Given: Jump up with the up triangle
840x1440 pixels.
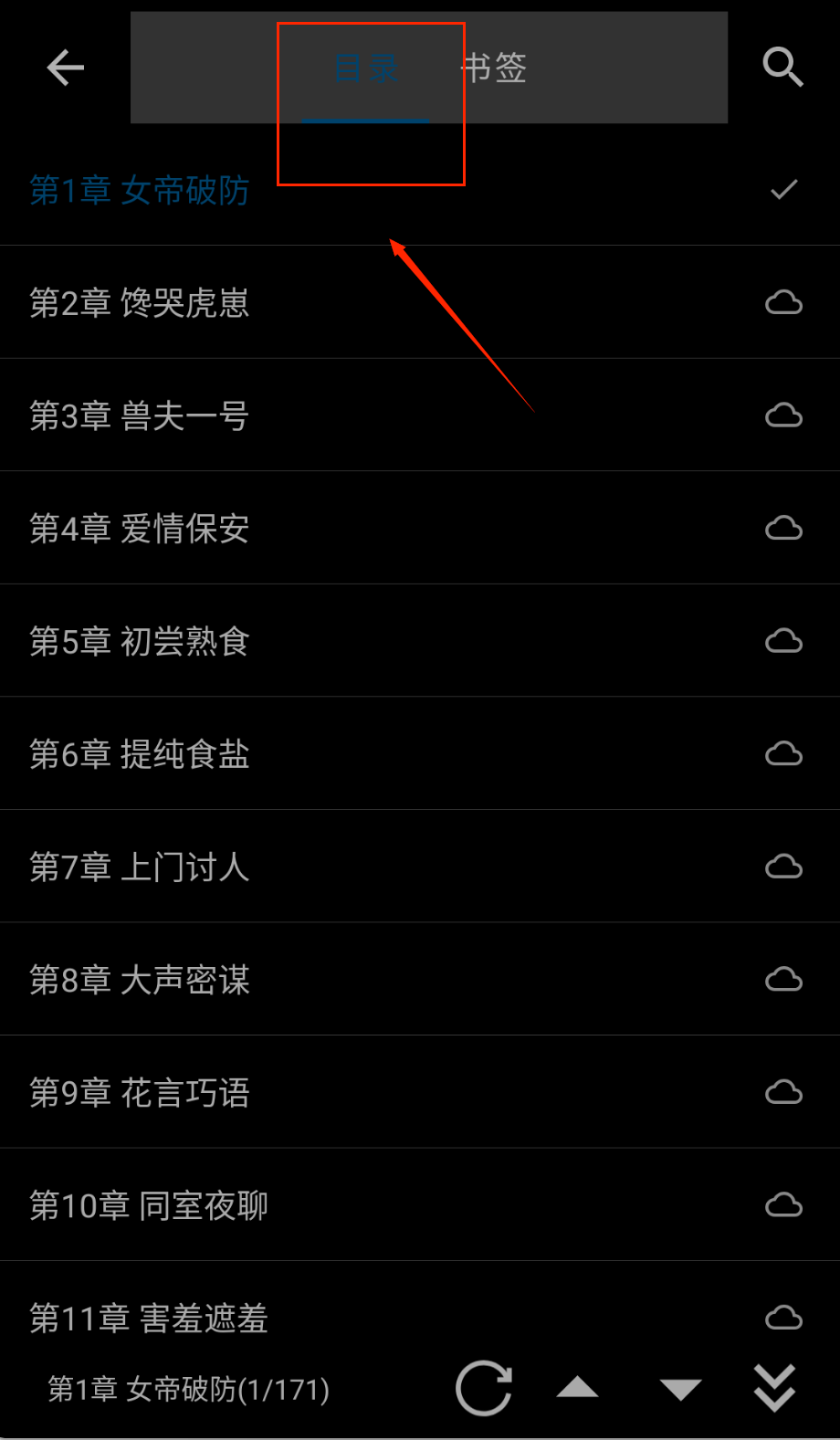Looking at the screenshot, I should [x=578, y=1389].
